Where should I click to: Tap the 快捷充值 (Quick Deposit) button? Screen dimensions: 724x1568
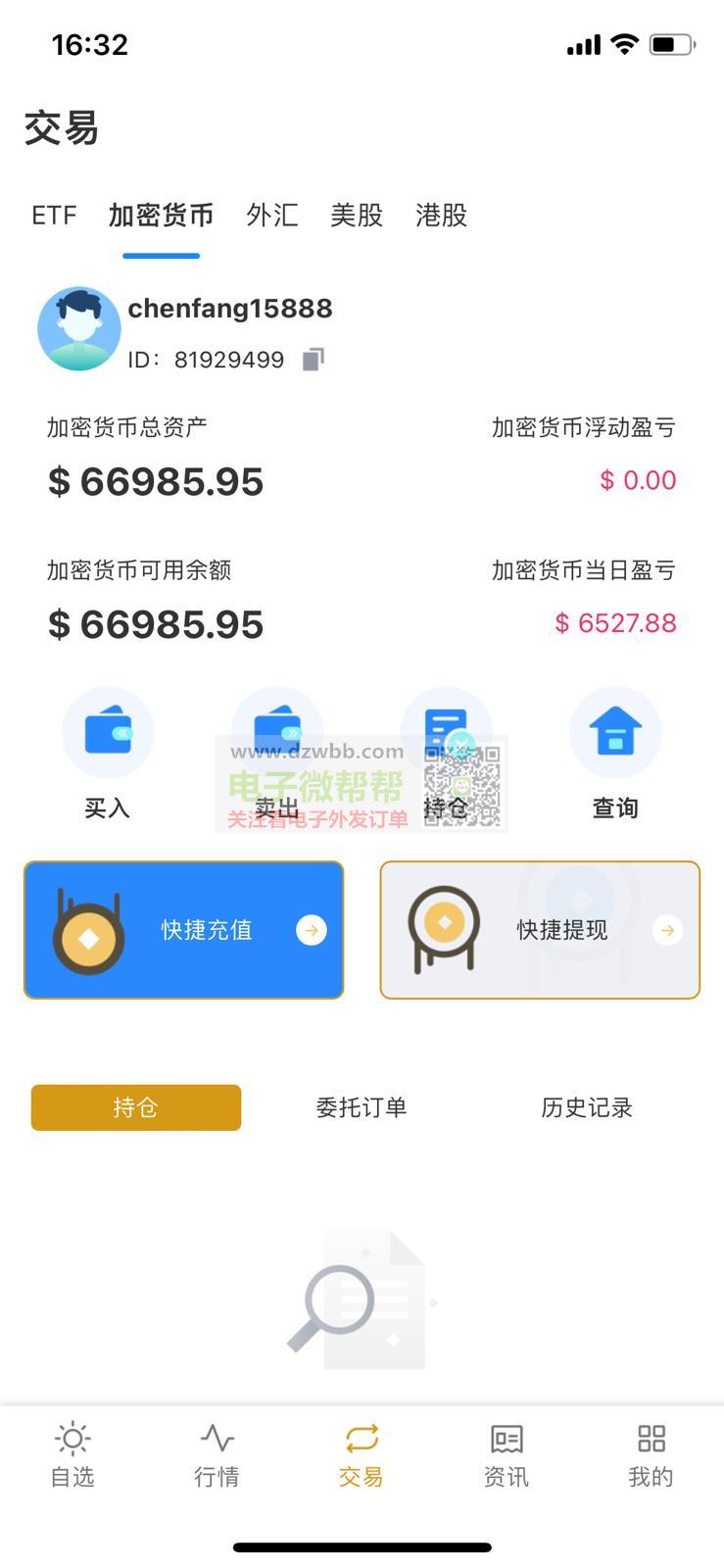[183, 929]
